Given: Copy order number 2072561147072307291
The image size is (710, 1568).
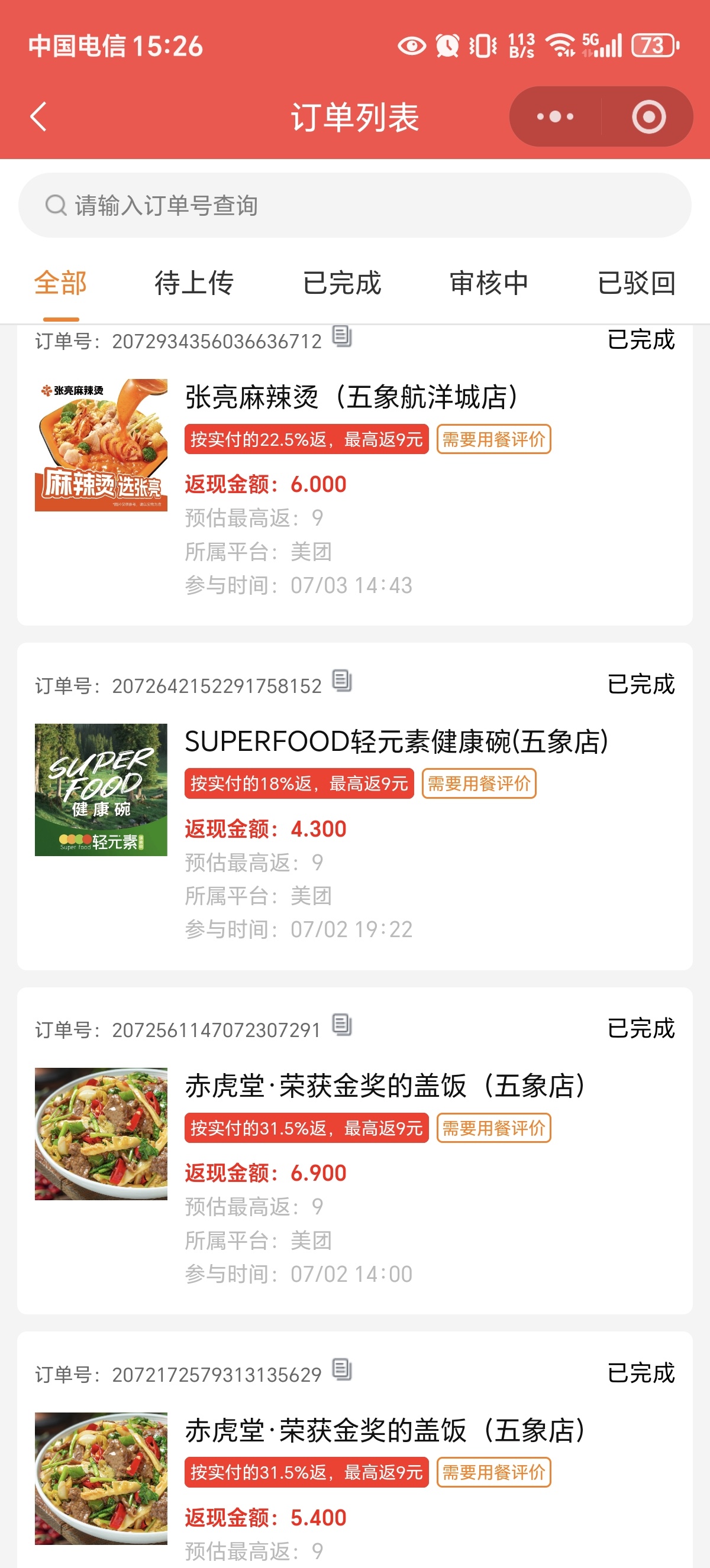Looking at the screenshot, I should (x=341, y=1025).
